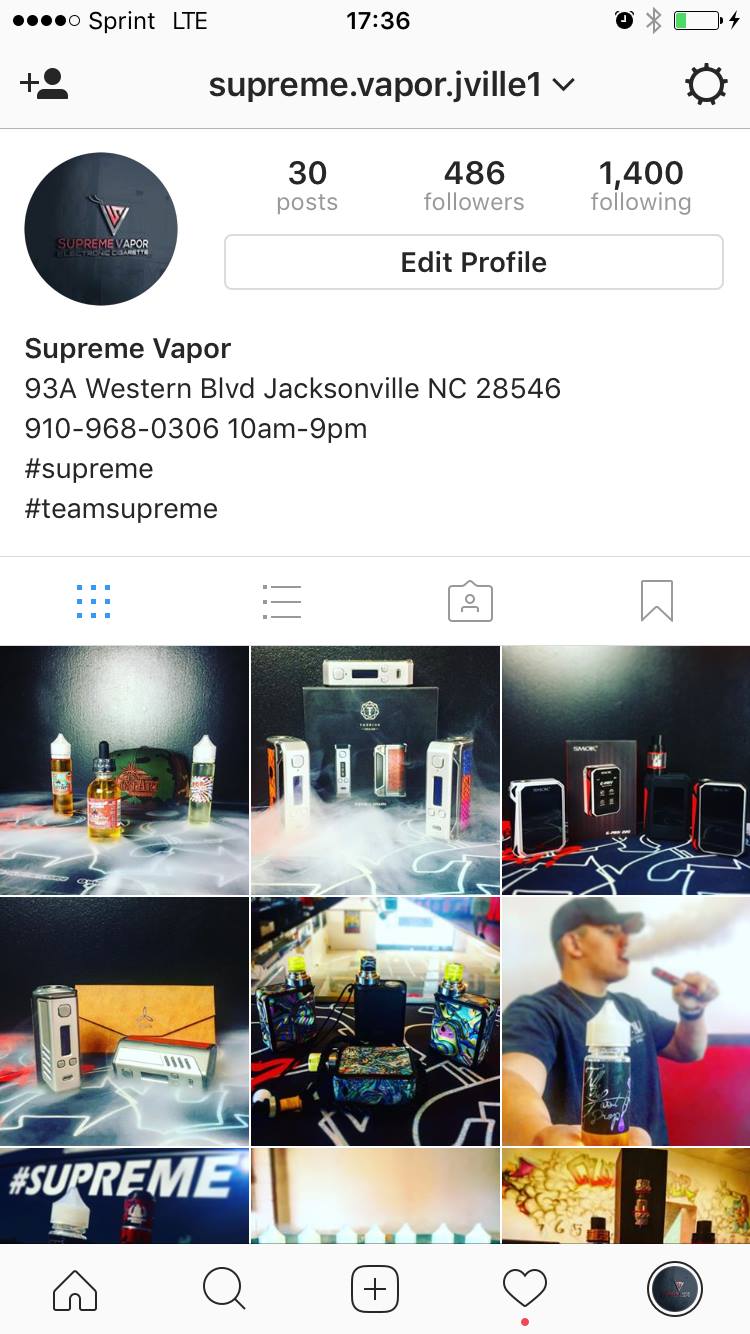
Task: Switch to grid view tab
Action: point(93,602)
